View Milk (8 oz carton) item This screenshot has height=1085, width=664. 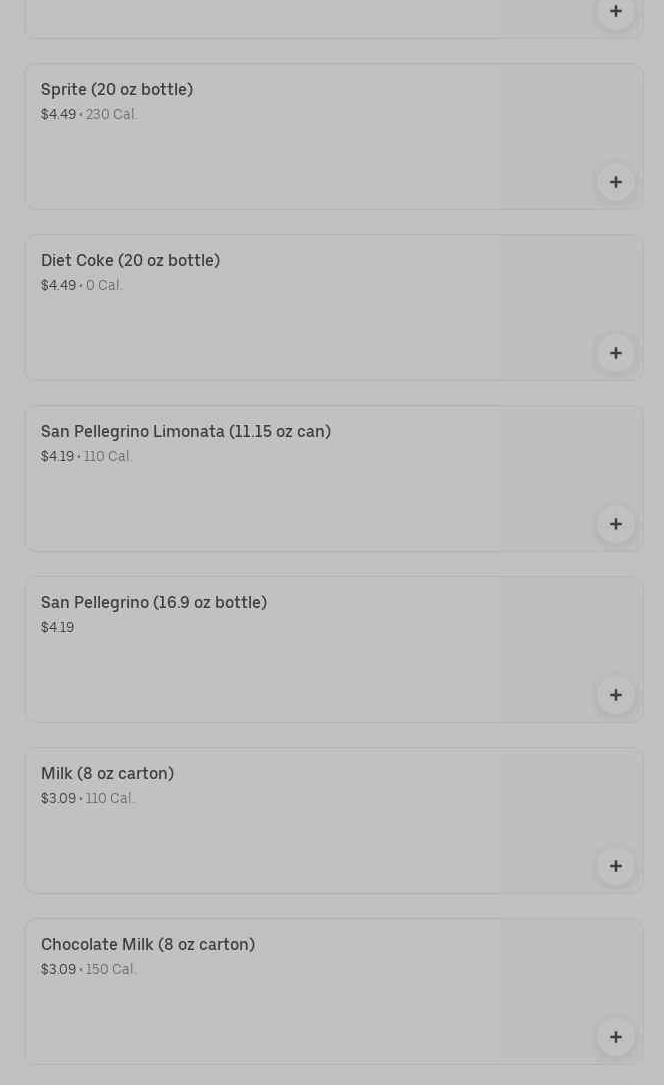point(262,821)
